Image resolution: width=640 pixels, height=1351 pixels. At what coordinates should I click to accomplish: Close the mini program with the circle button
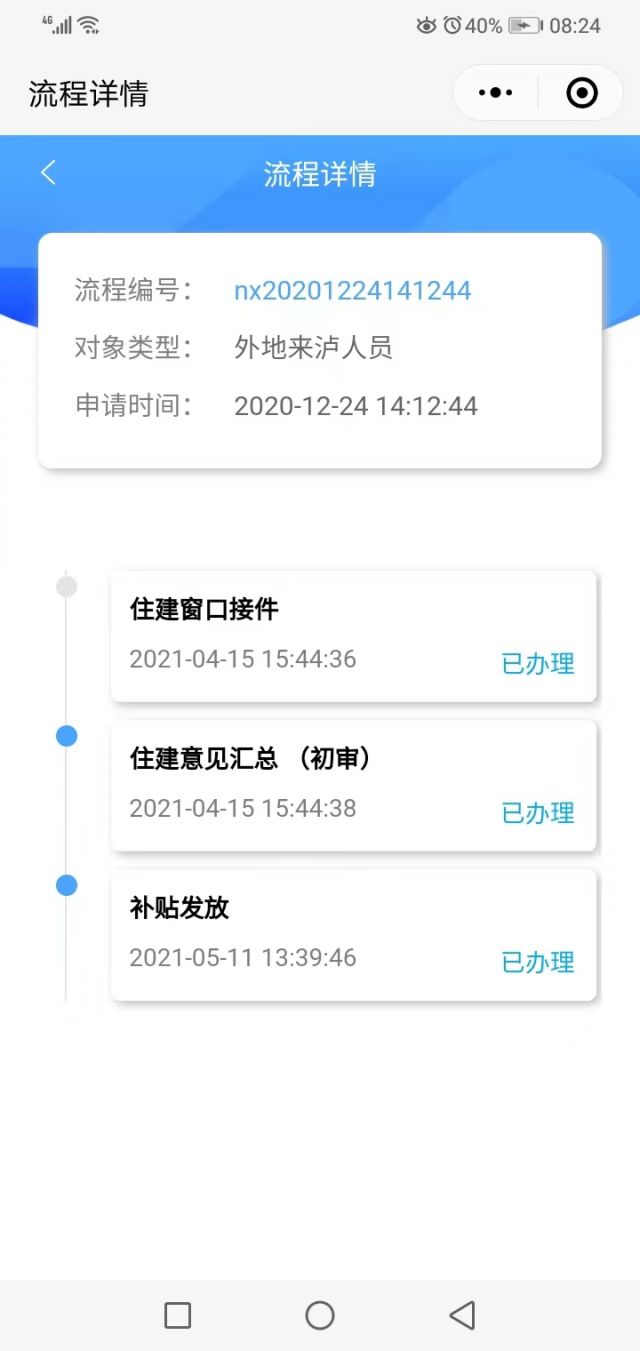(581, 93)
